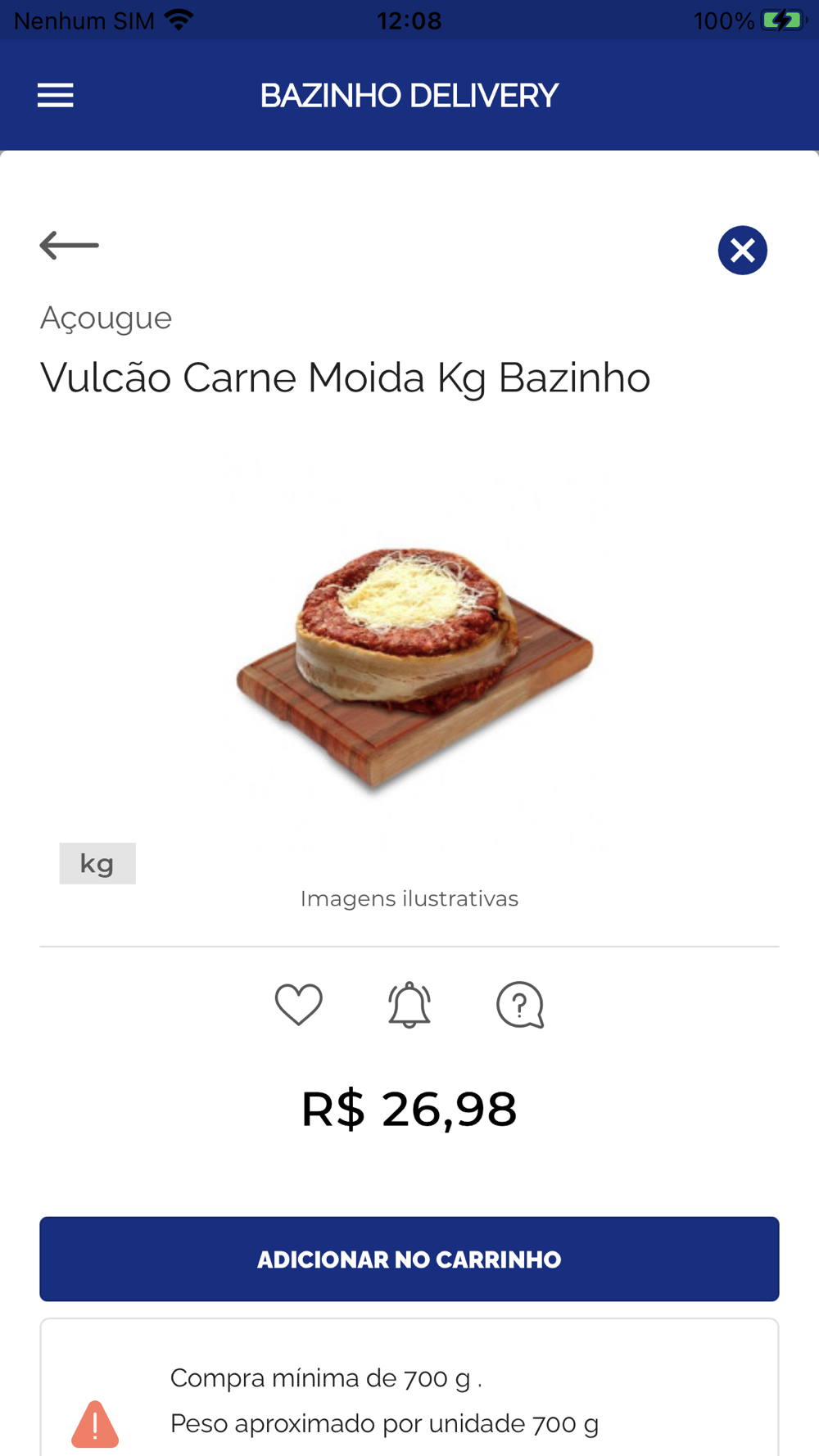Tap Adicionar no Carrinho button
This screenshot has height=1456, width=819.
click(409, 1259)
